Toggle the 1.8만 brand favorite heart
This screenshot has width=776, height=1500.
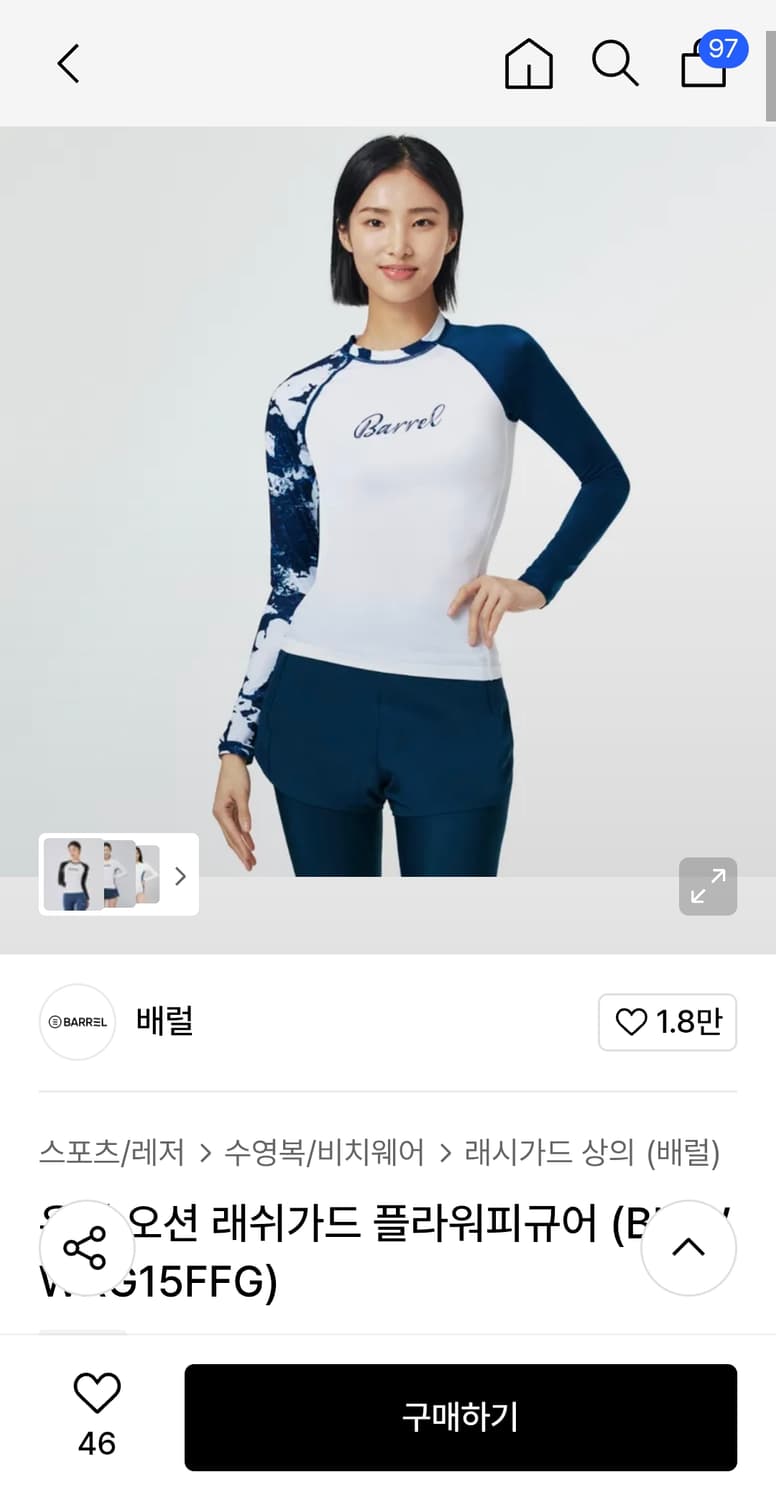[x=667, y=1022]
